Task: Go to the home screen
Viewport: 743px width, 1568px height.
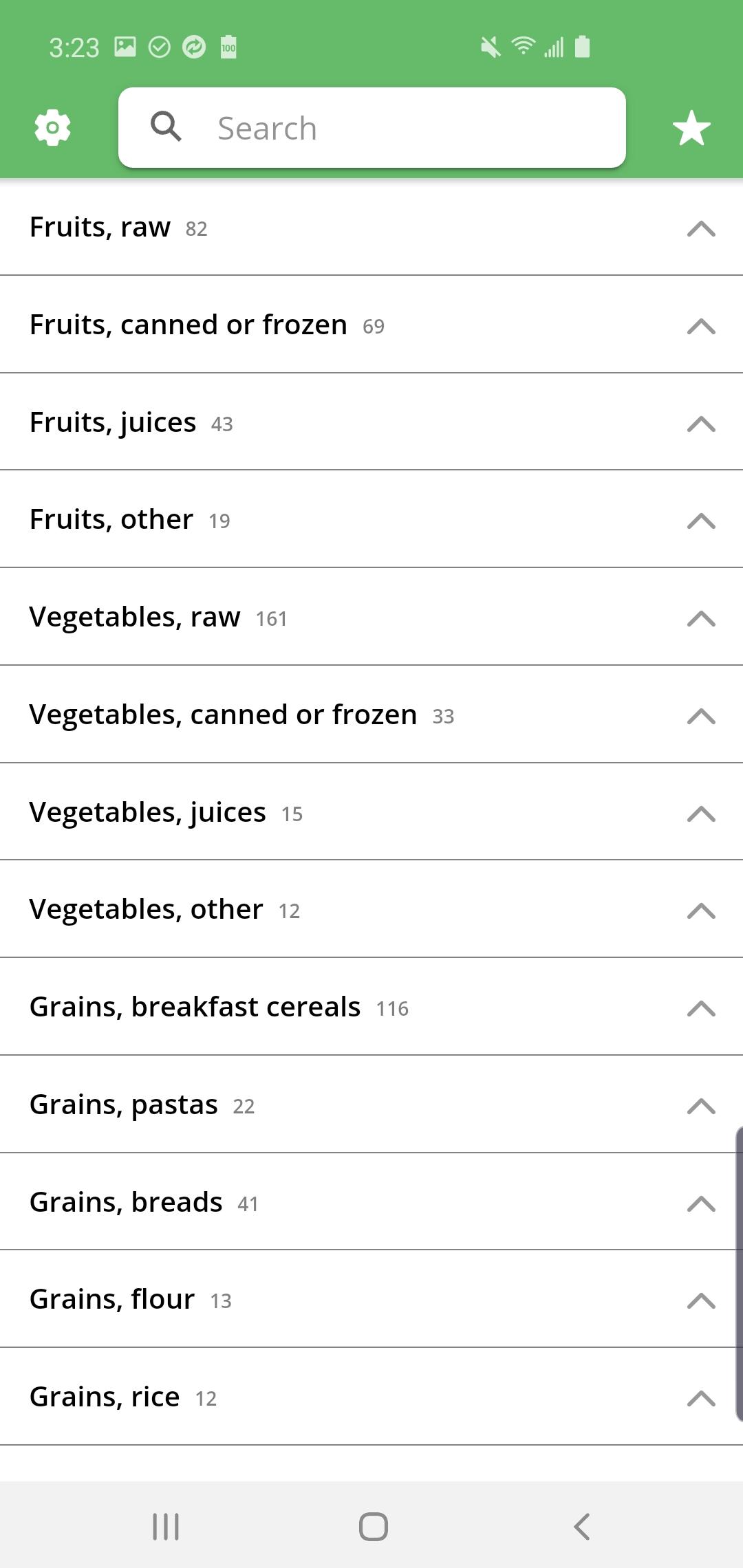Action: pos(373,1526)
